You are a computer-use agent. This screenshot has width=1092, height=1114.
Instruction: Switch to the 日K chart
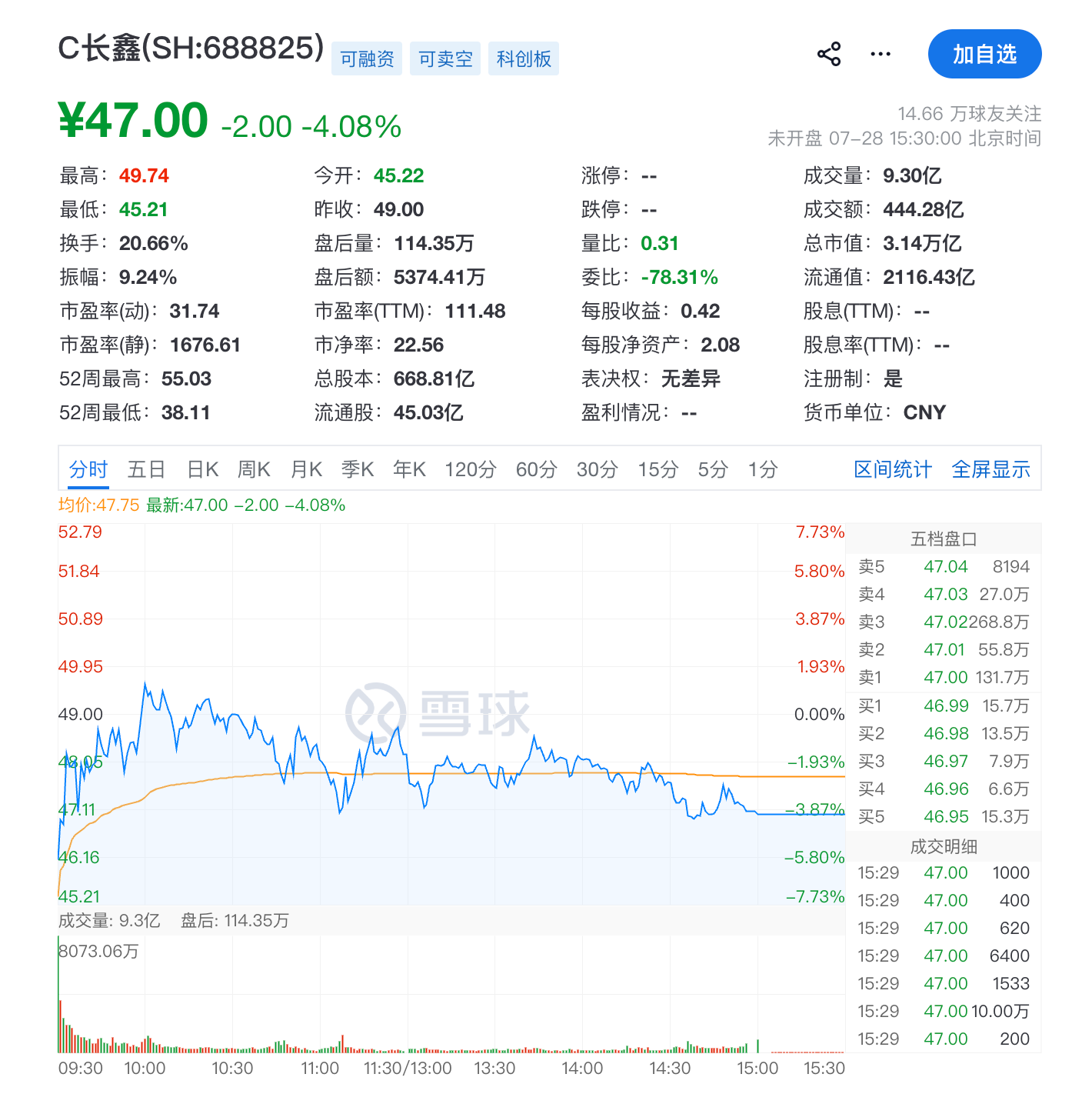[x=203, y=469]
